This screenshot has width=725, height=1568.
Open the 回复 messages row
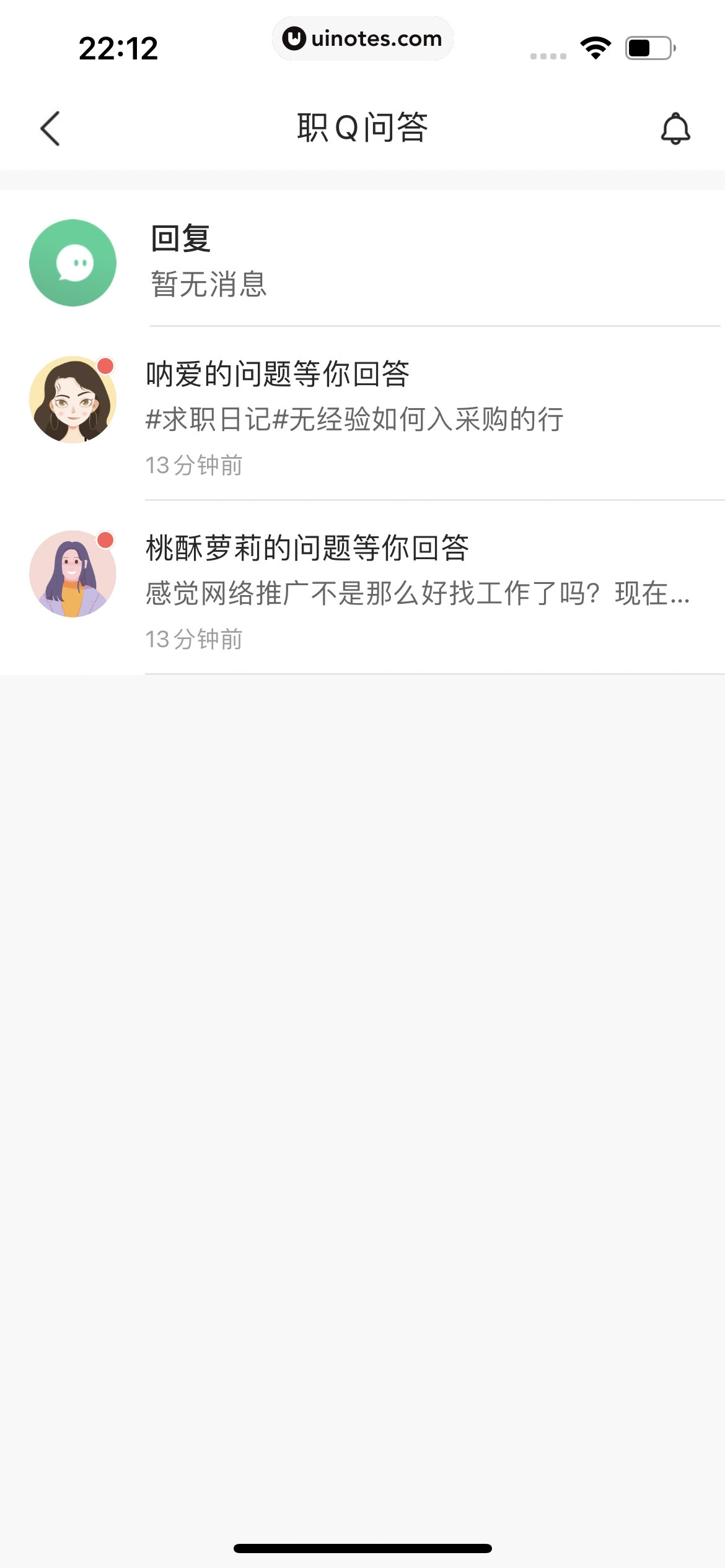pos(362,262)
